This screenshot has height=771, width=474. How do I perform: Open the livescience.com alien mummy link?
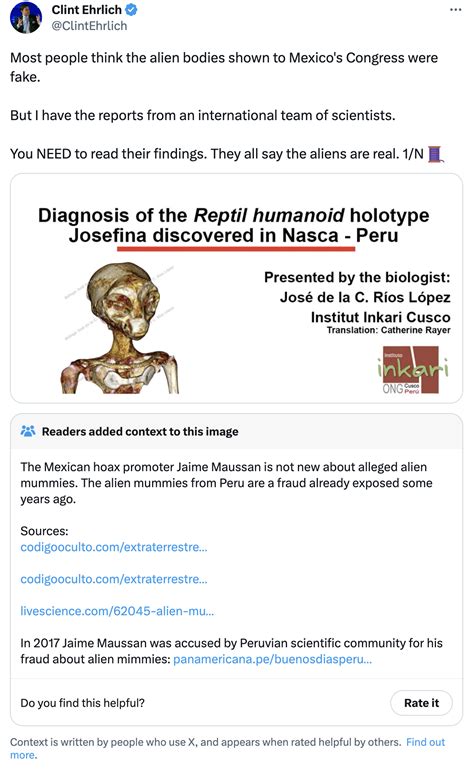click(x=117, y=611)
